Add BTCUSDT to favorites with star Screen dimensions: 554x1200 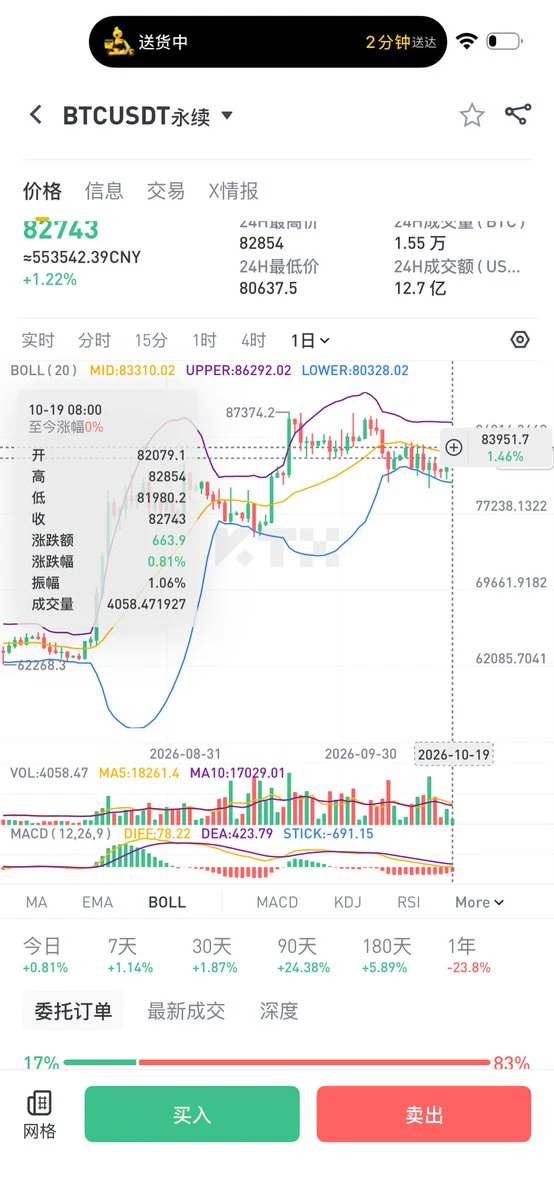[x=472, y=116]
